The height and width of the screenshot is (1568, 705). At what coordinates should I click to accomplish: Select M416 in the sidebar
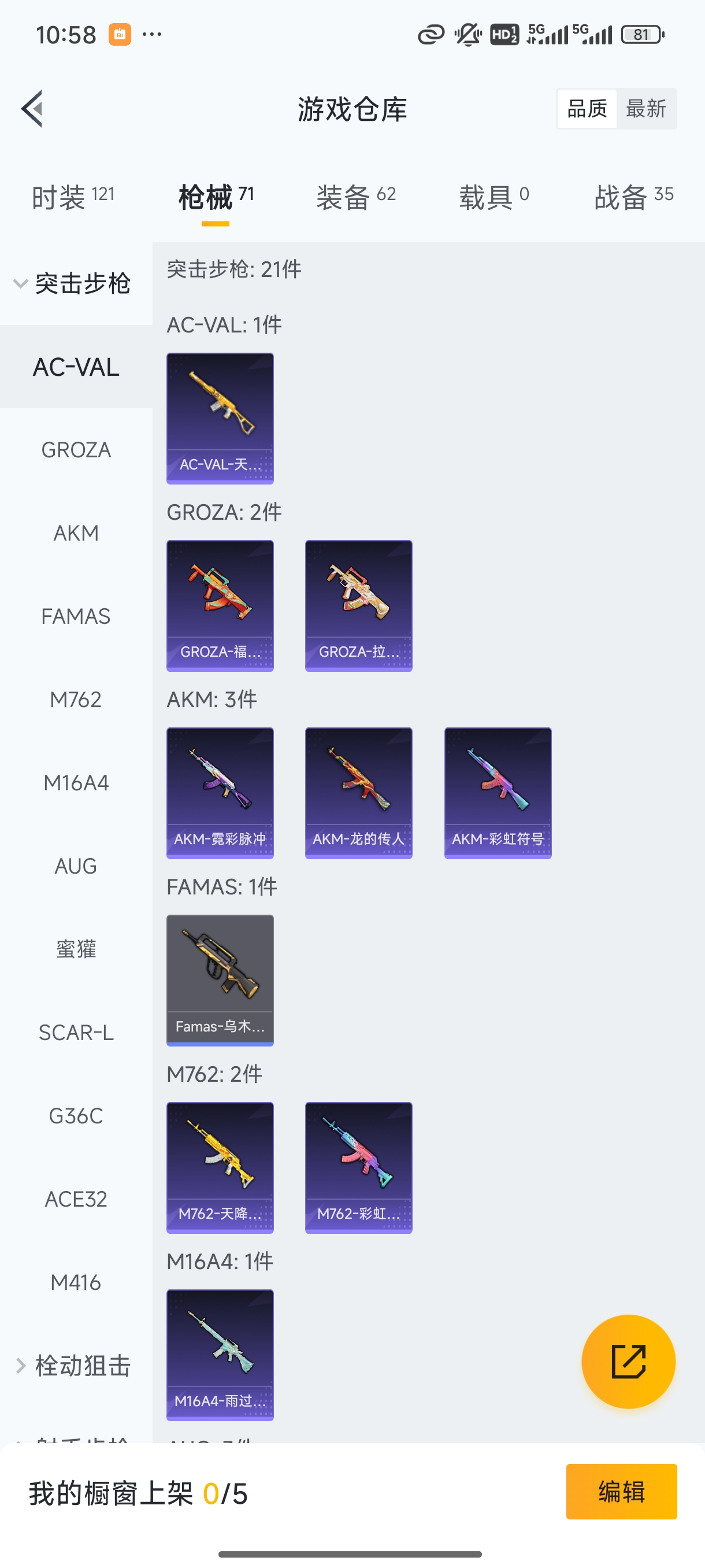click(x=76, y=1282)
